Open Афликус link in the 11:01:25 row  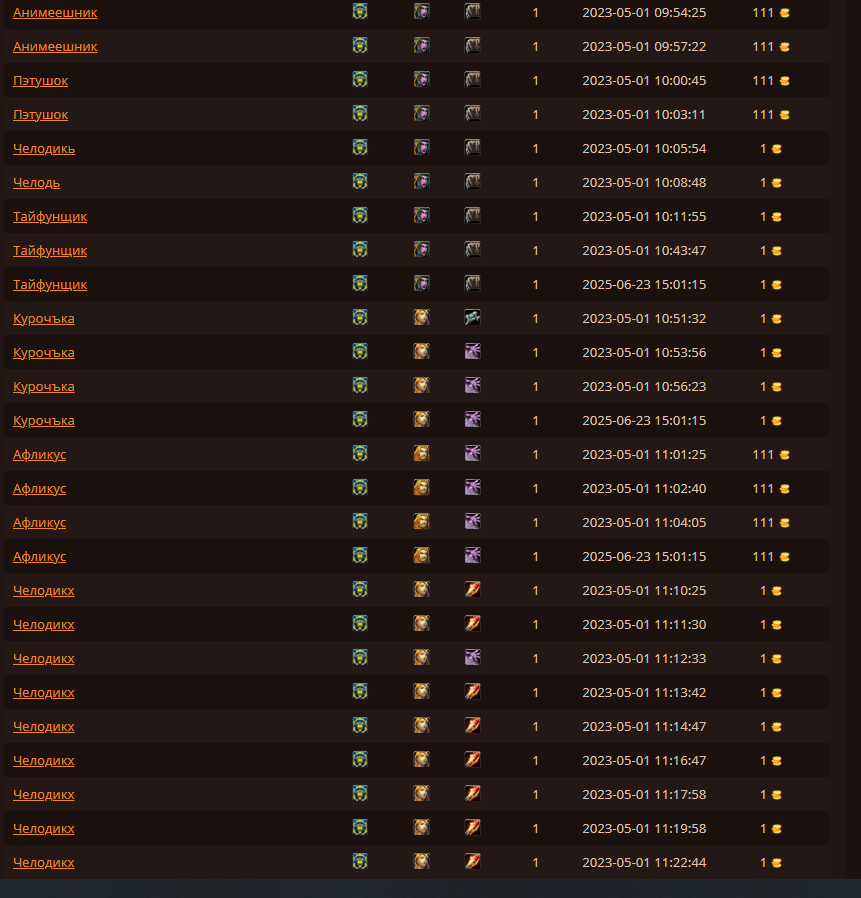pos(40,455)
